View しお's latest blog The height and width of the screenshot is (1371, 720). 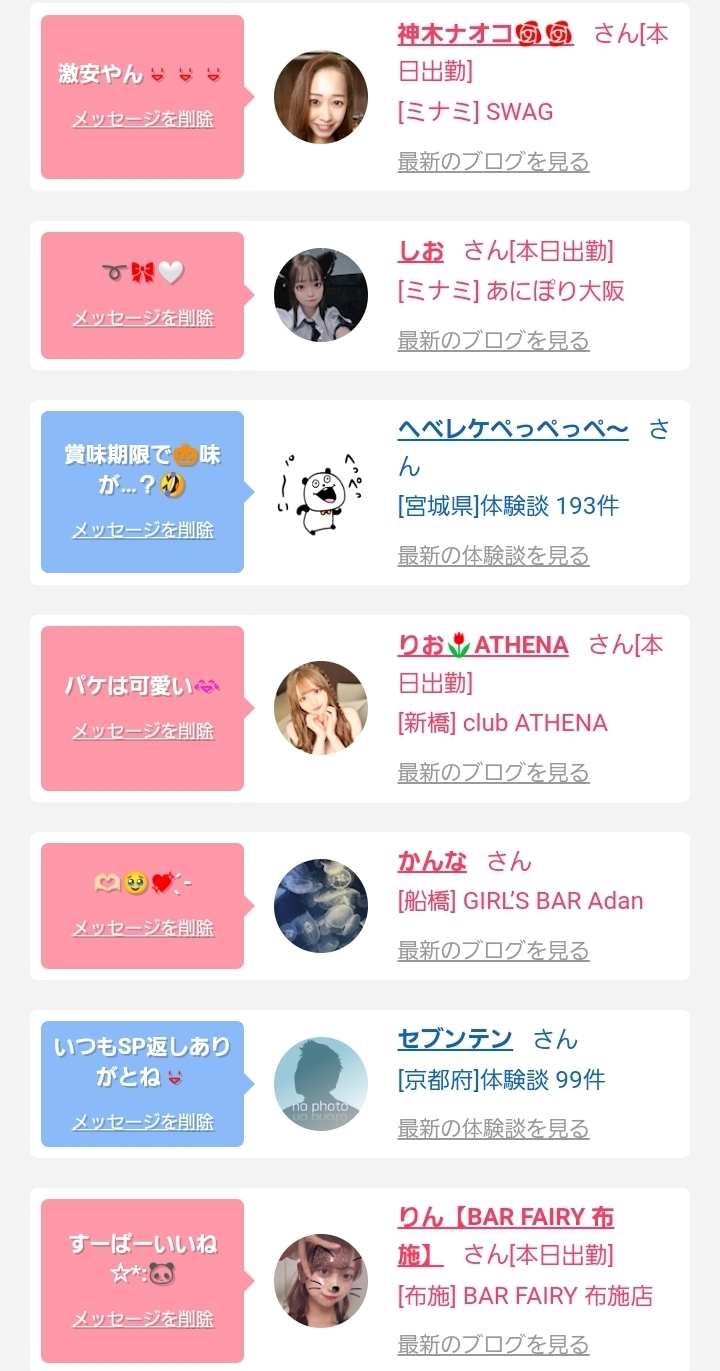click(x=493, y=341)
